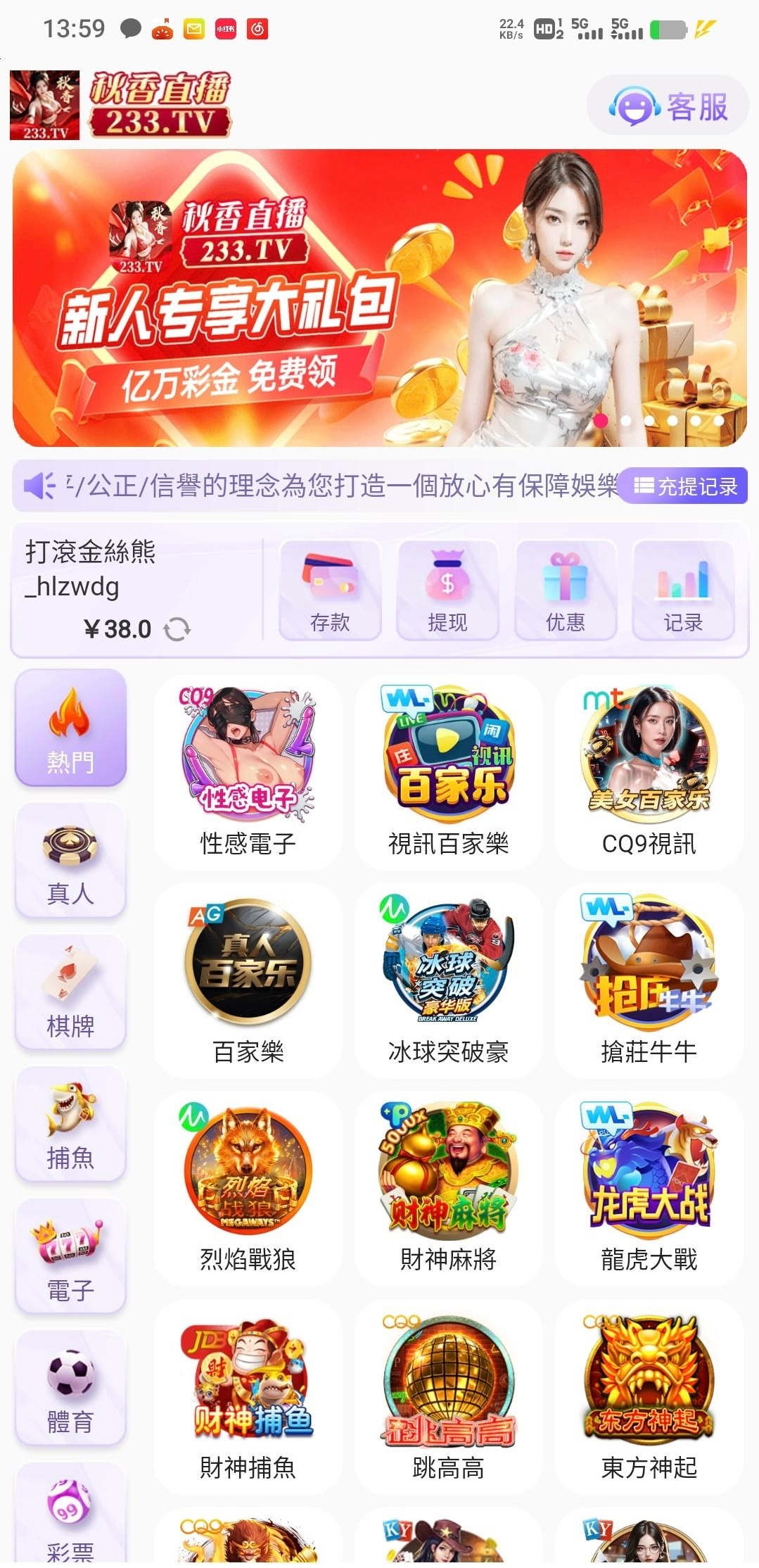Switch to the 真人 category
The height and width of the screenshot is (1568, 759).
coord(70,861)
